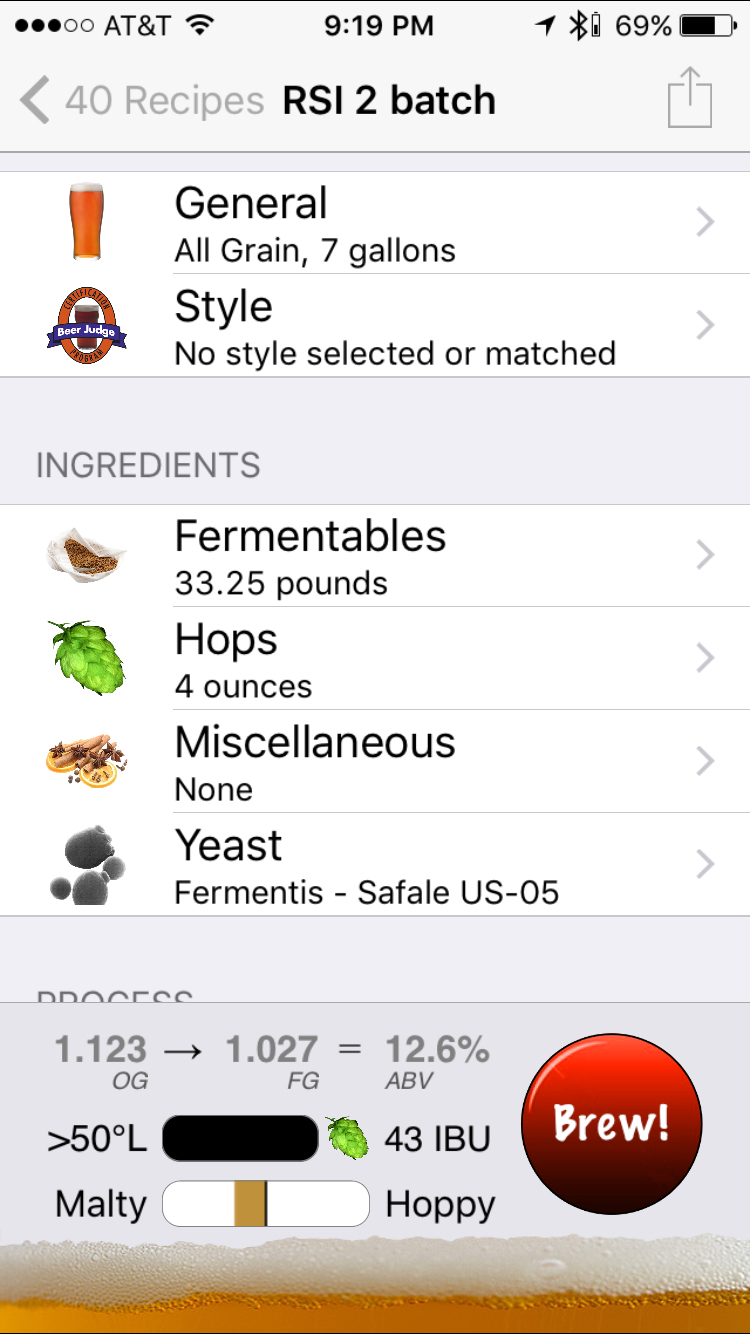Open Miscellaneous ingredients
The image size is (750, 1334).
click(x=375, y=761)
